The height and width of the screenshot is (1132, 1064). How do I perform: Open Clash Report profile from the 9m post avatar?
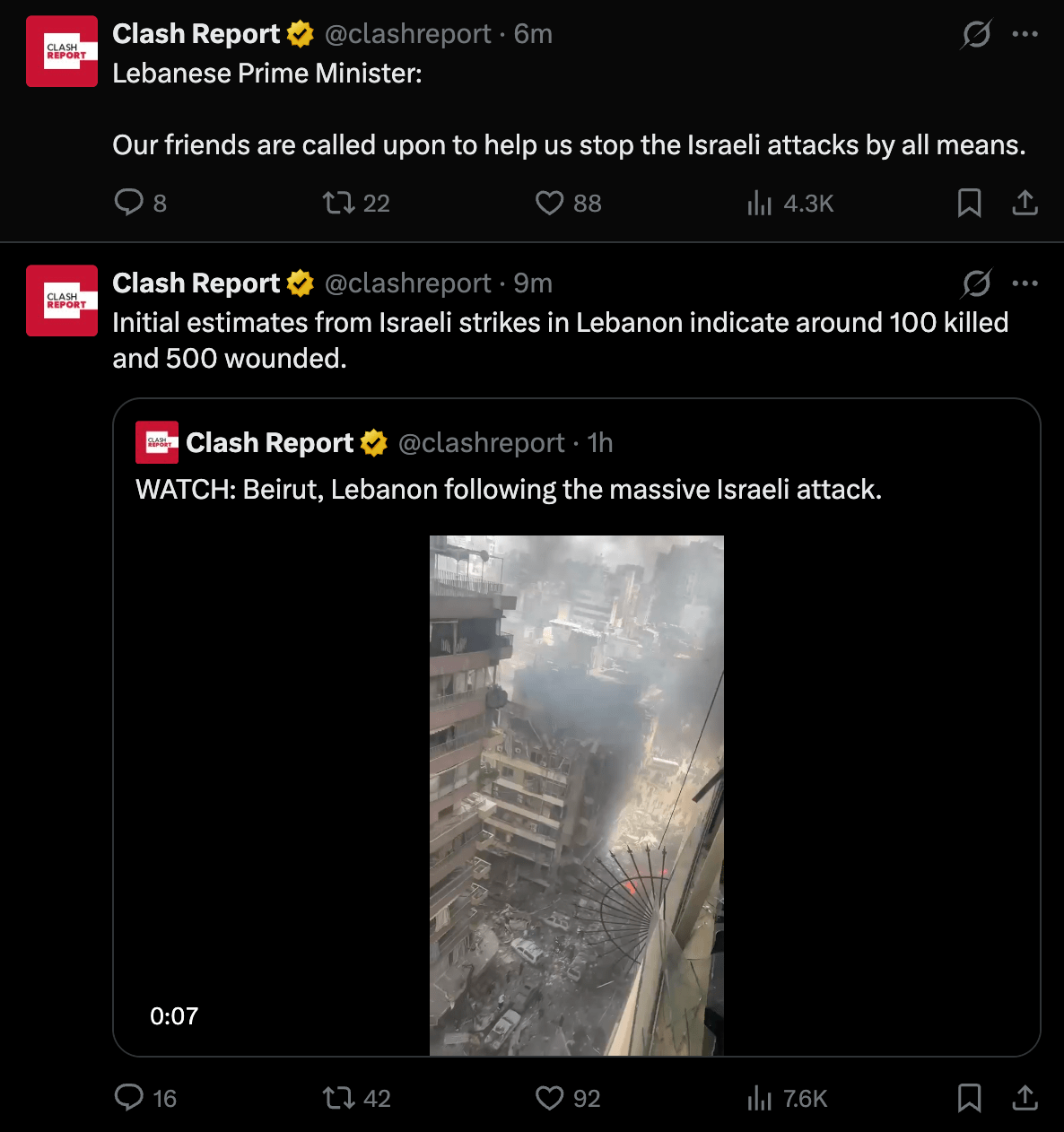click(x=62, y=300)
